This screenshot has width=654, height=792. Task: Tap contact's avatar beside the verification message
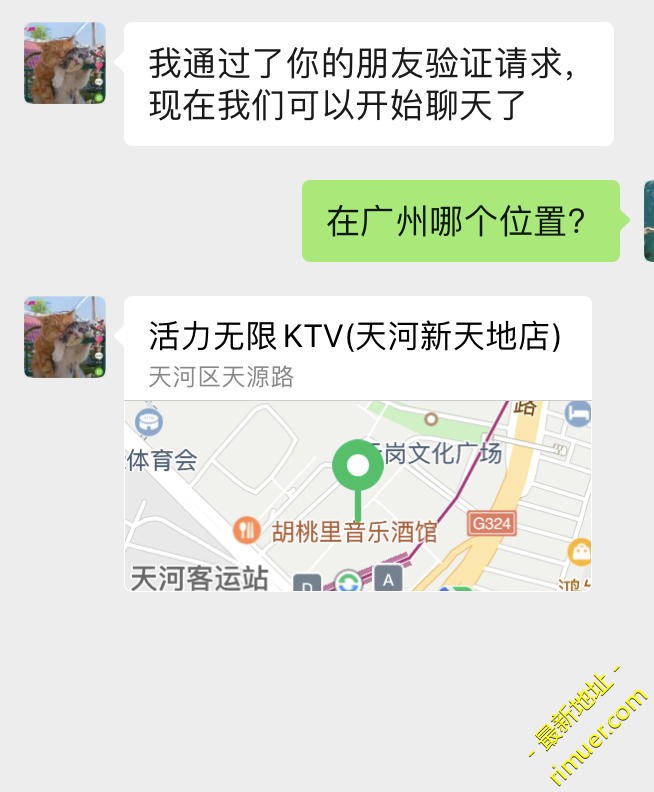point(65,63)
